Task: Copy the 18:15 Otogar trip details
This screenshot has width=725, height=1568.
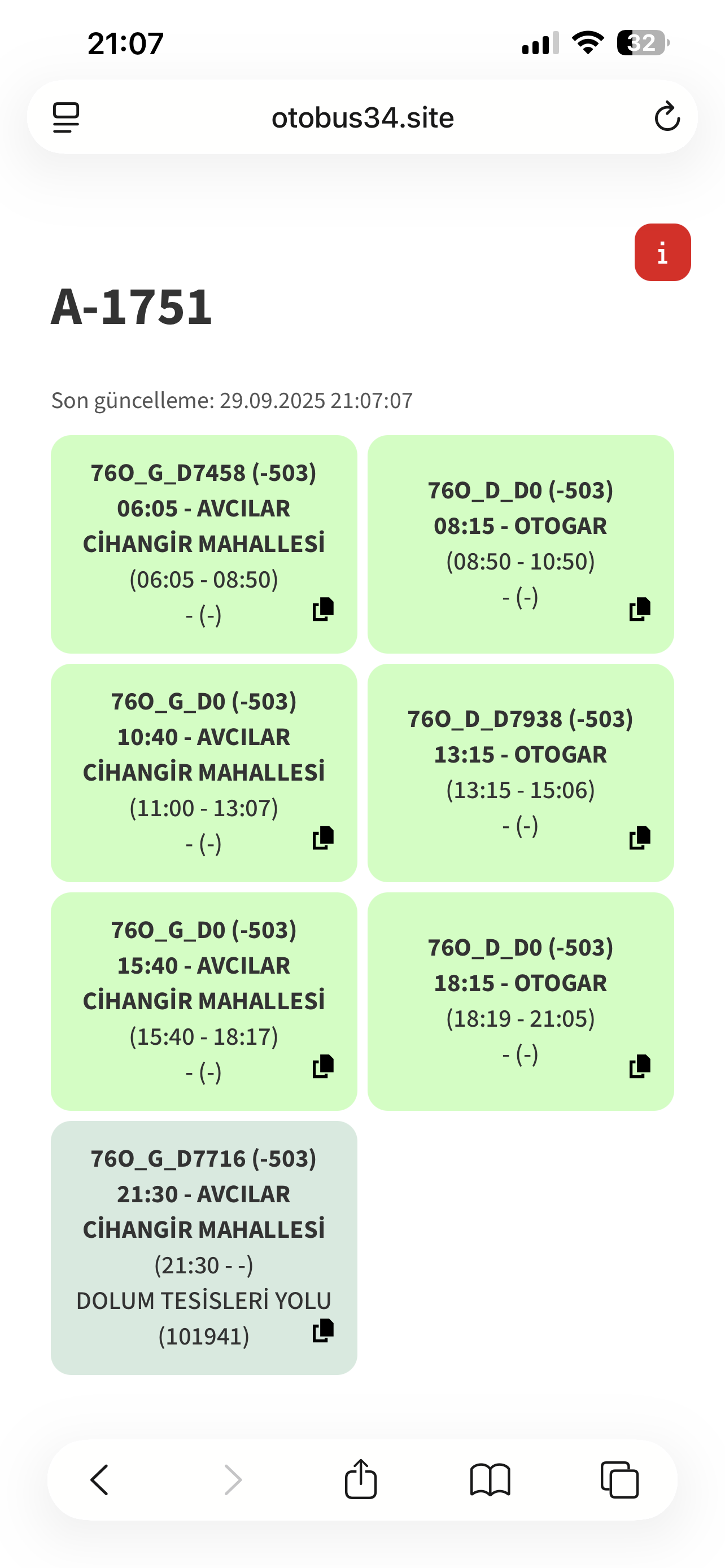Action: pyautogui.click(x=639, y=1066)
